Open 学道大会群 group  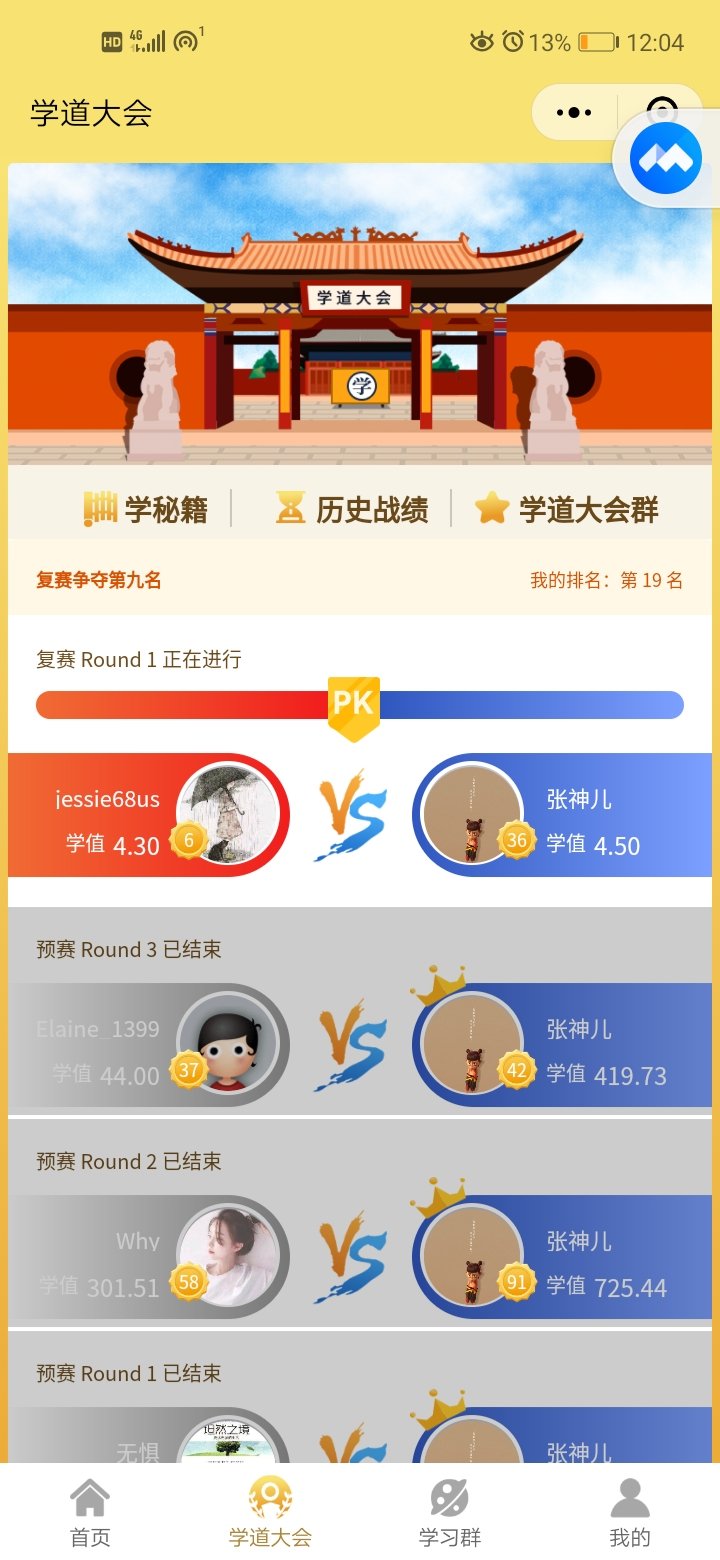tap(567, 509)
